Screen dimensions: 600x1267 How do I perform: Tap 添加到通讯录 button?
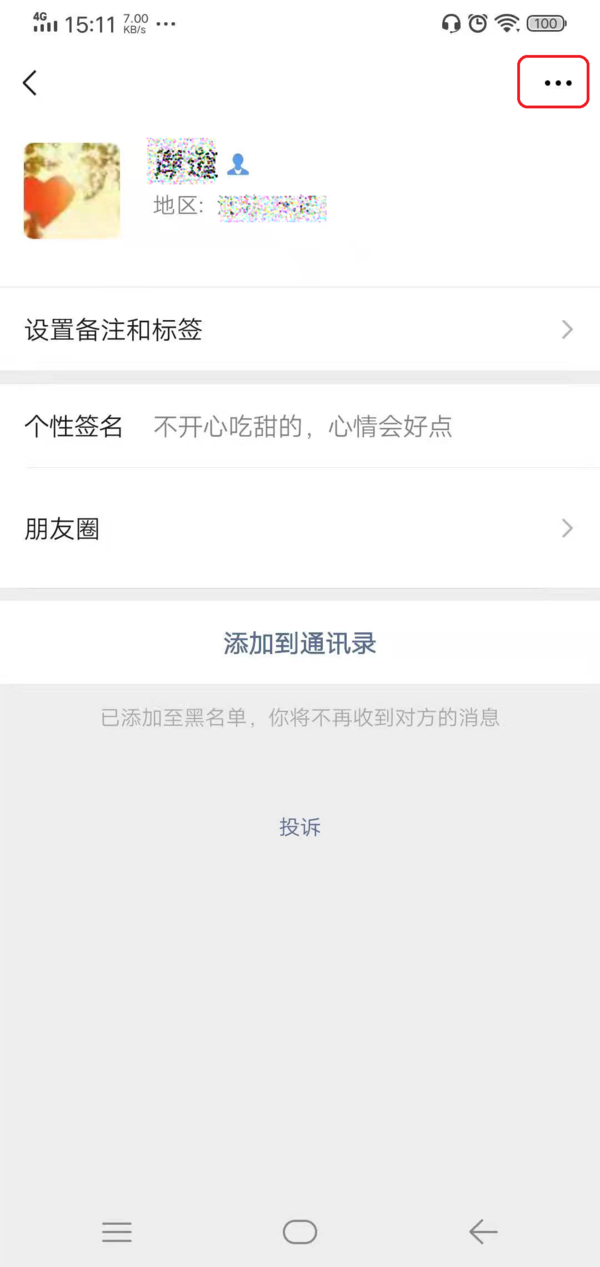click(x=300, y=644)
